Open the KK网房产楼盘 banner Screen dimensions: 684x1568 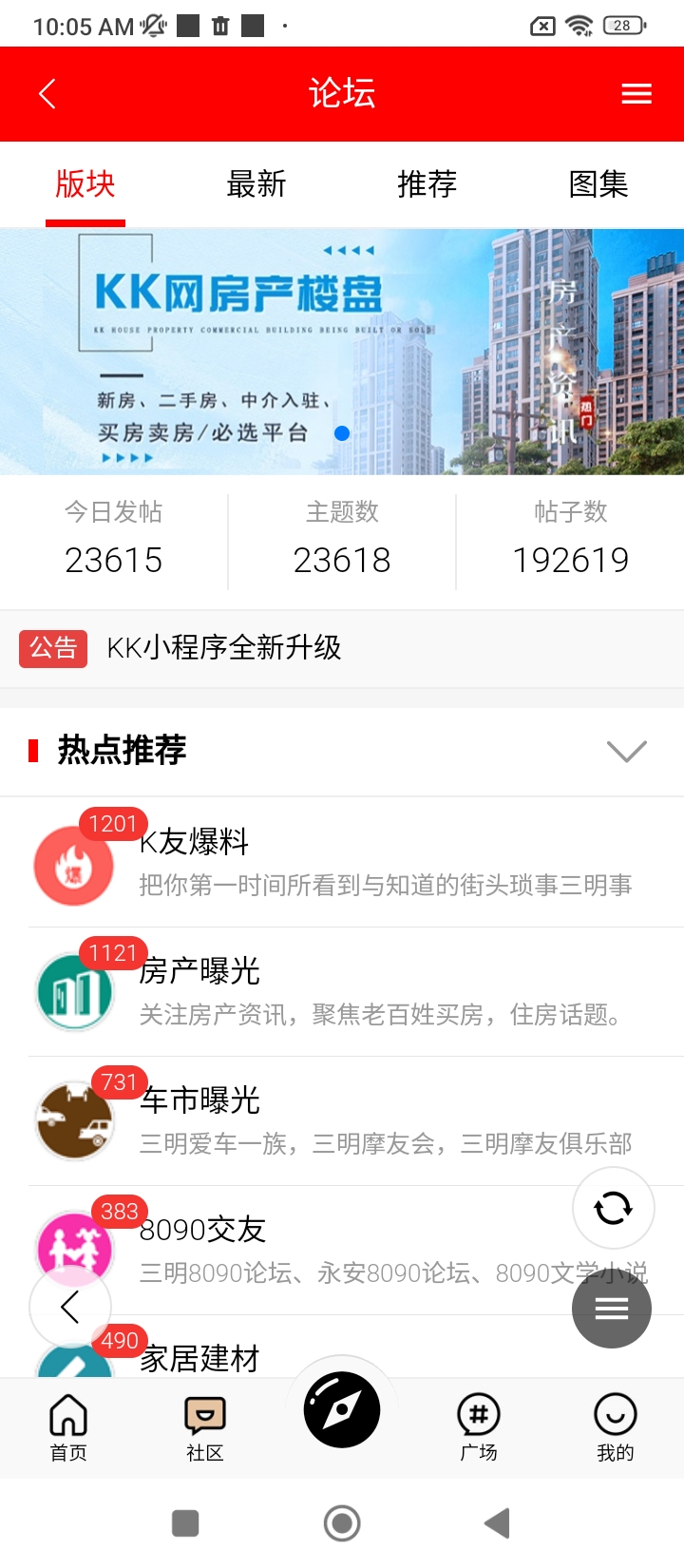click(x=342, y=352)
